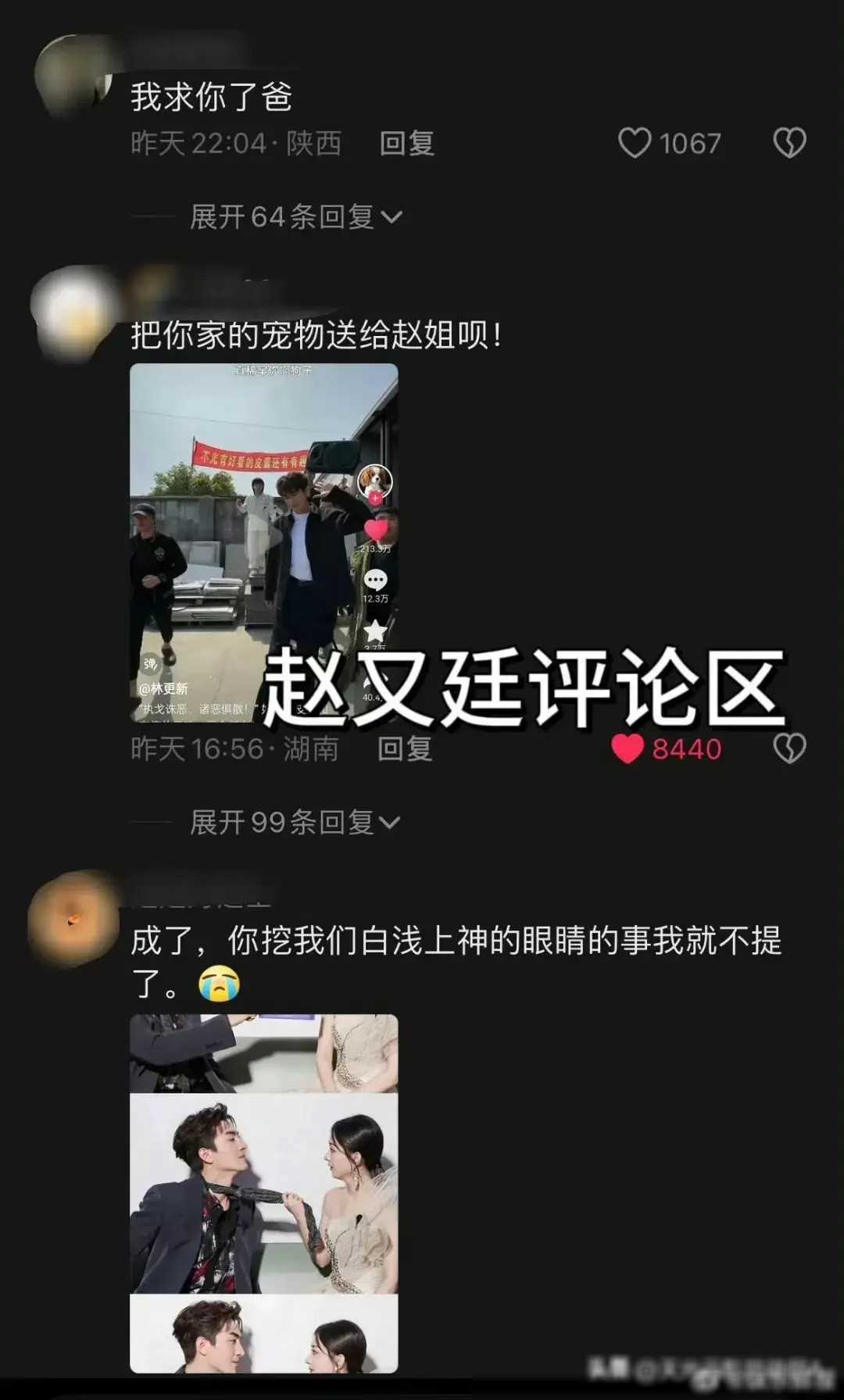
Task: Reply to the comment from 湖南
Action: click(x=405, y=749)
